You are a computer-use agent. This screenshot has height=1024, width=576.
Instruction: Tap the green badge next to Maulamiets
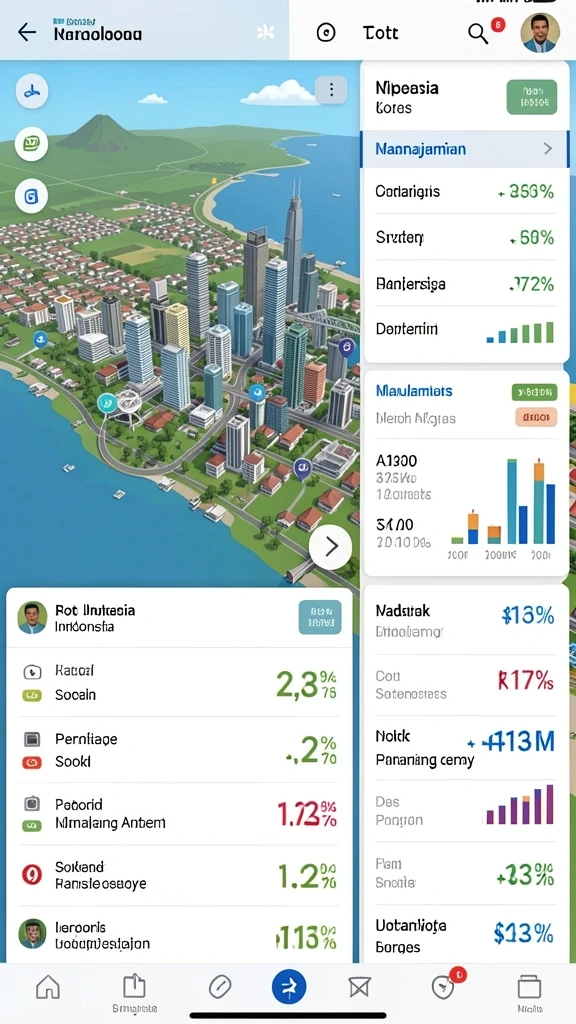(x=534, y=392)
